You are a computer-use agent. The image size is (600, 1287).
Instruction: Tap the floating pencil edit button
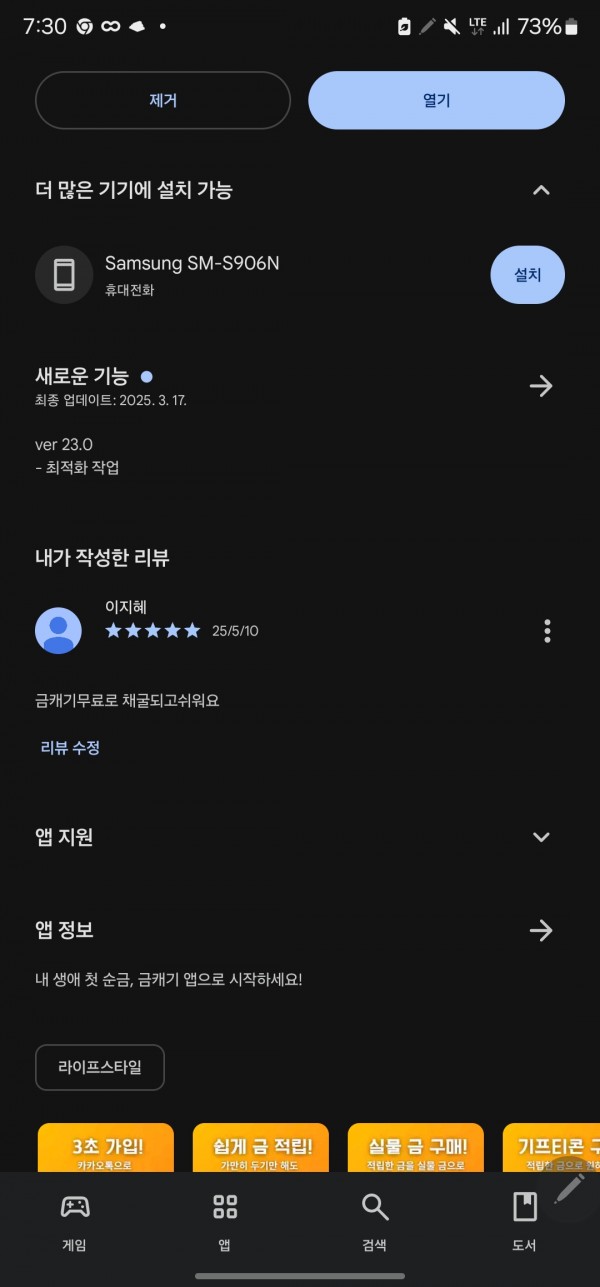click(x=570, y=1189)
